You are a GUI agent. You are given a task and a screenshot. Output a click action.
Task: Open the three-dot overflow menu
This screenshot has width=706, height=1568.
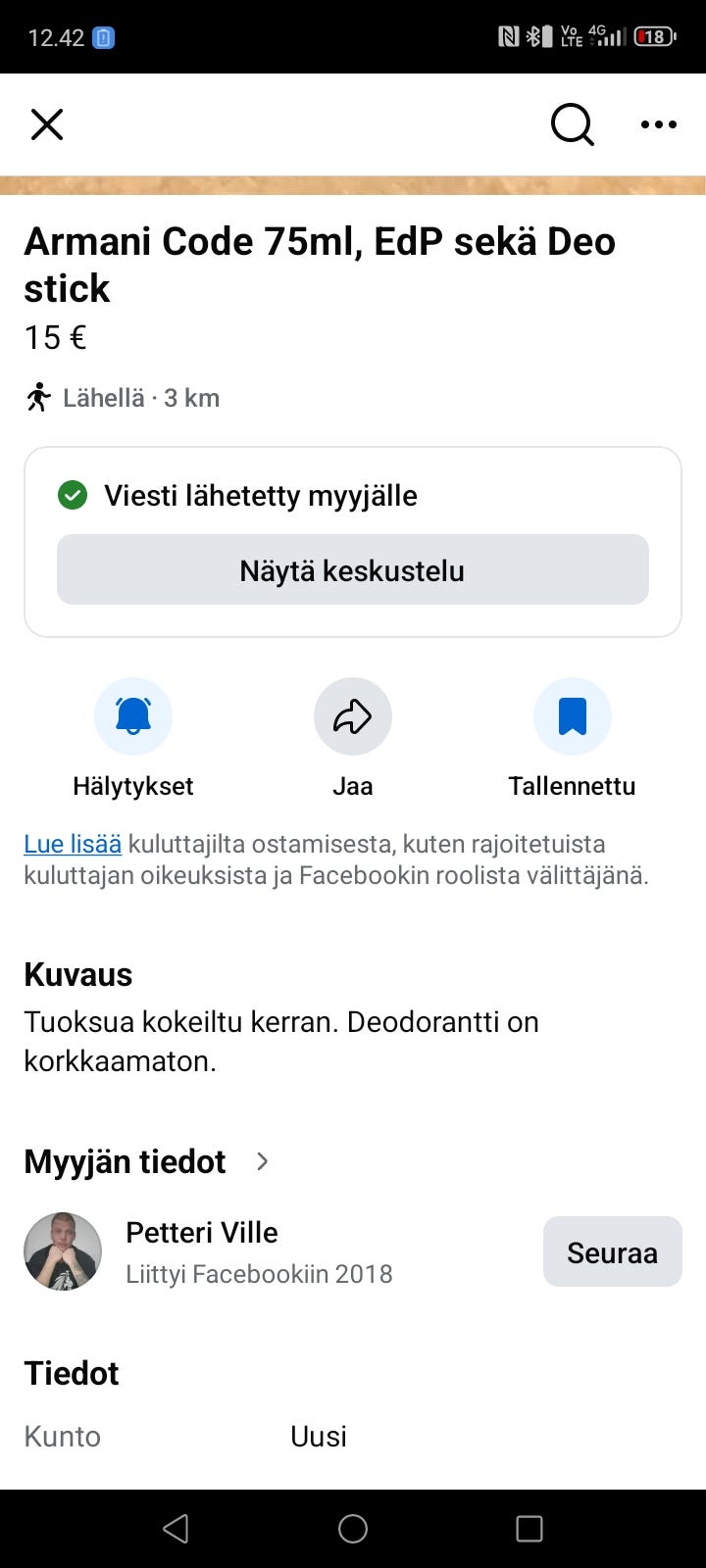coord(657,124)
